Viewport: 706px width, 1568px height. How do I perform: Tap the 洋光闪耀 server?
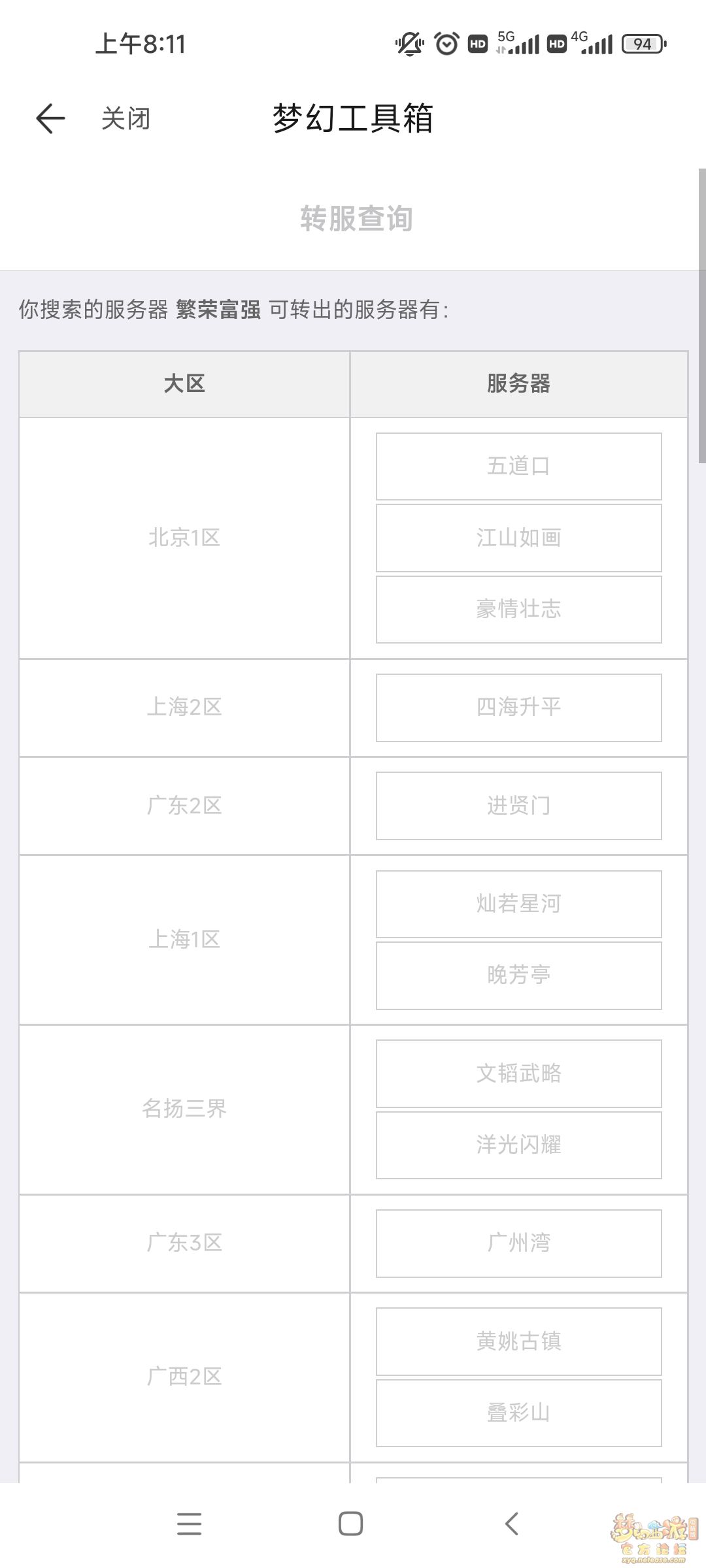pos(518,1145)
